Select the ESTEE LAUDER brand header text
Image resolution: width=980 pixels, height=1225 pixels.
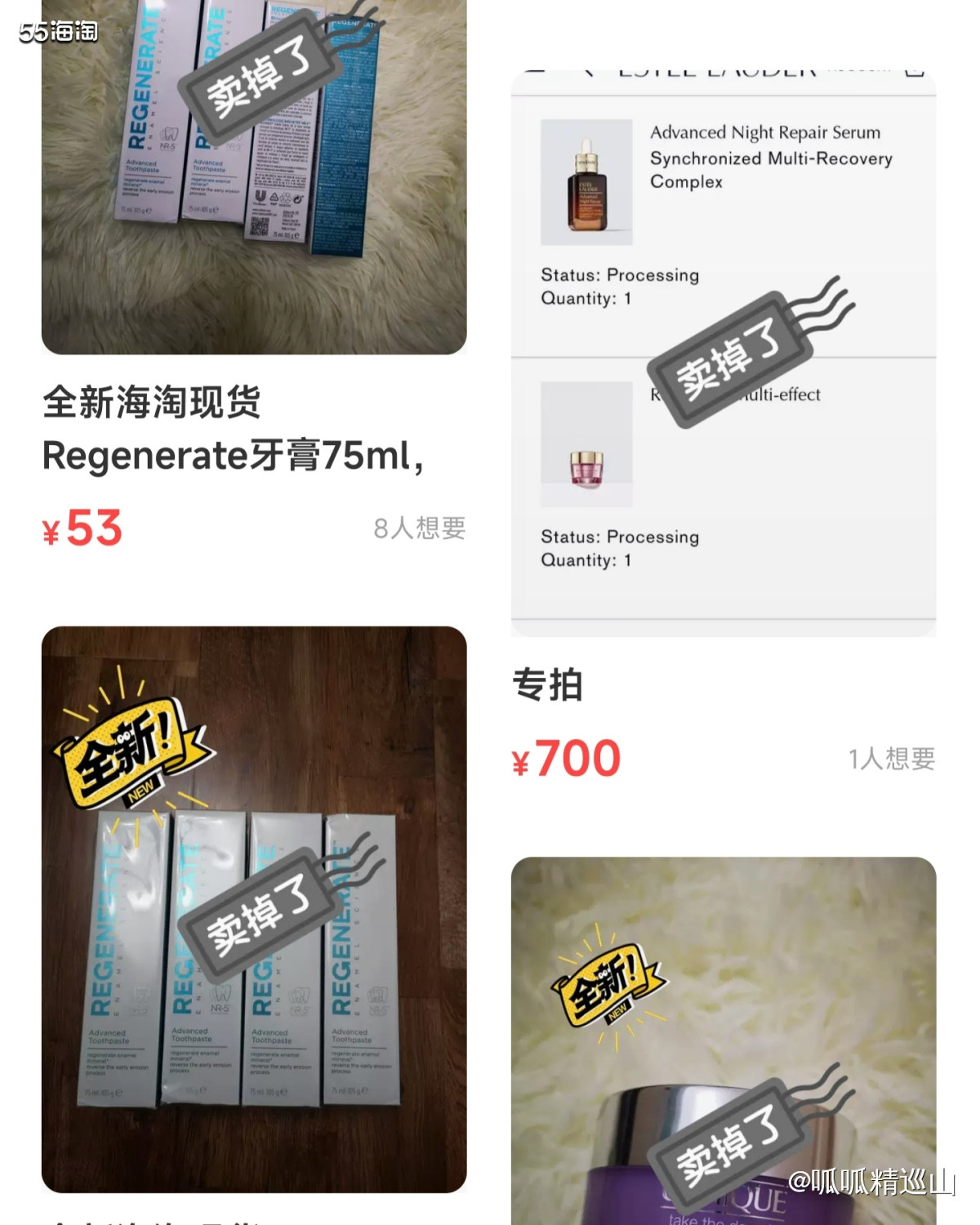(710, 69)
